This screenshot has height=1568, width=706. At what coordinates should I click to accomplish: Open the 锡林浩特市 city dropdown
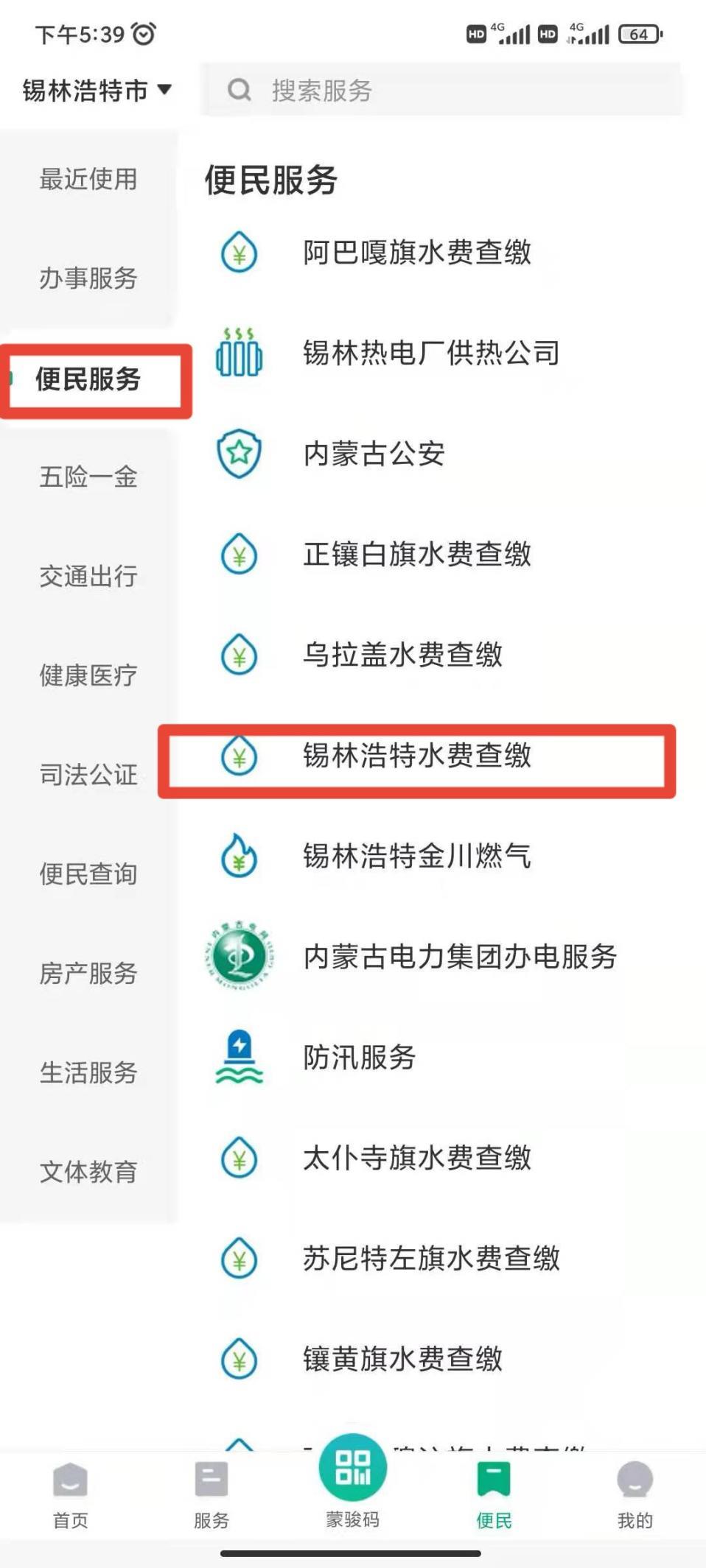pyautogui.click(x=97, y=91)
